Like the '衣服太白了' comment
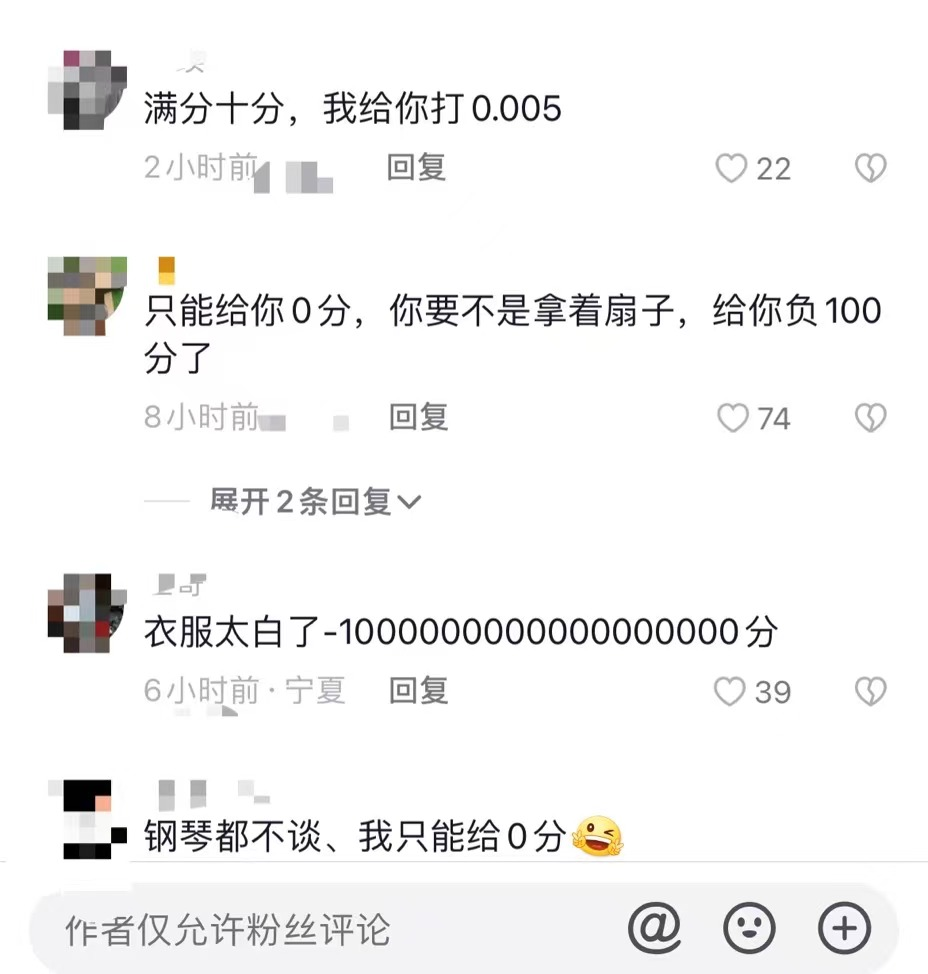The width and height of the screenshot is (928, 974). 730,691
